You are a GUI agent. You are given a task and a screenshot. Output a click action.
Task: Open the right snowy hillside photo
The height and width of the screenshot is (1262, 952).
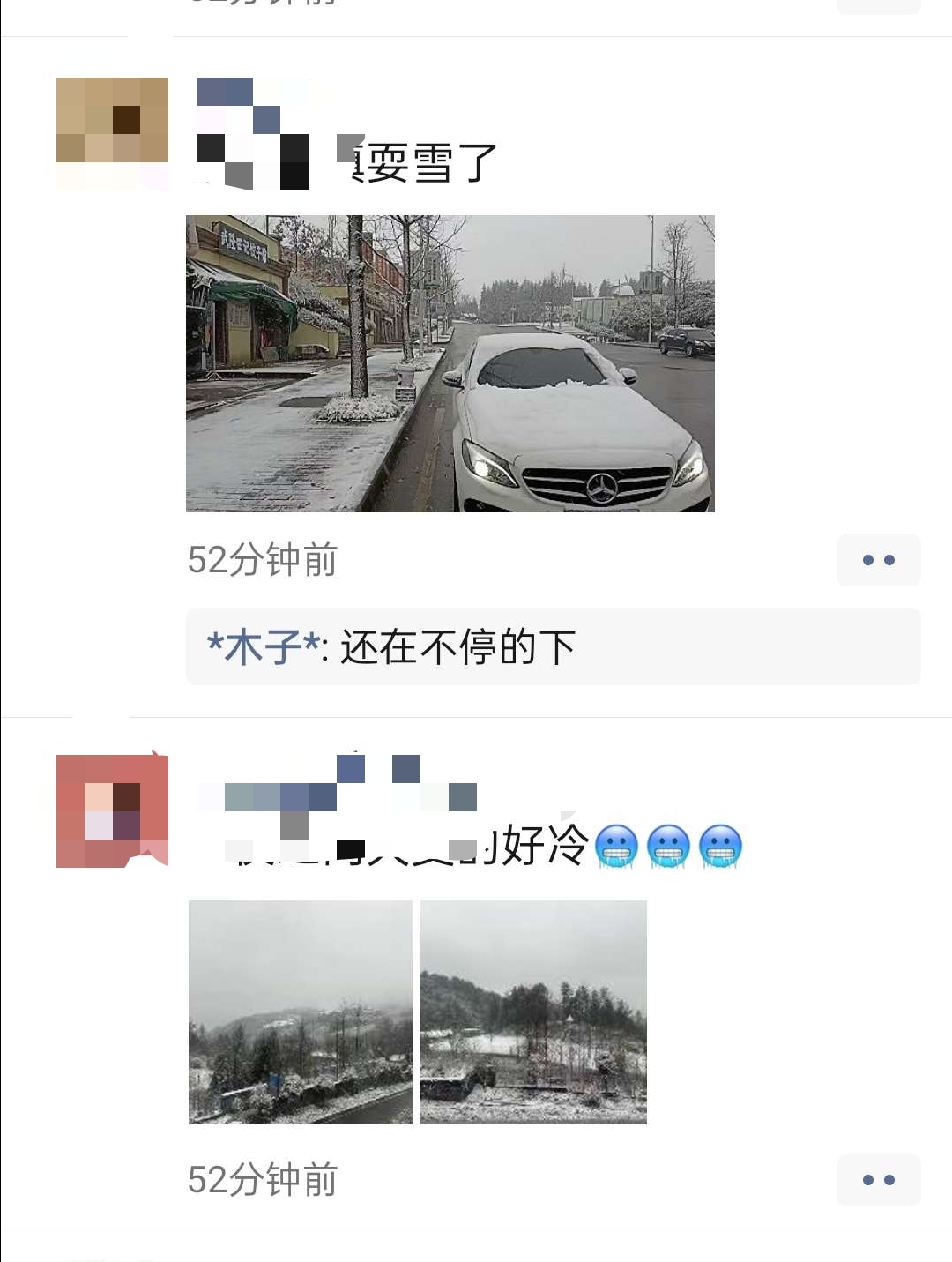[x=533, y=1012]
